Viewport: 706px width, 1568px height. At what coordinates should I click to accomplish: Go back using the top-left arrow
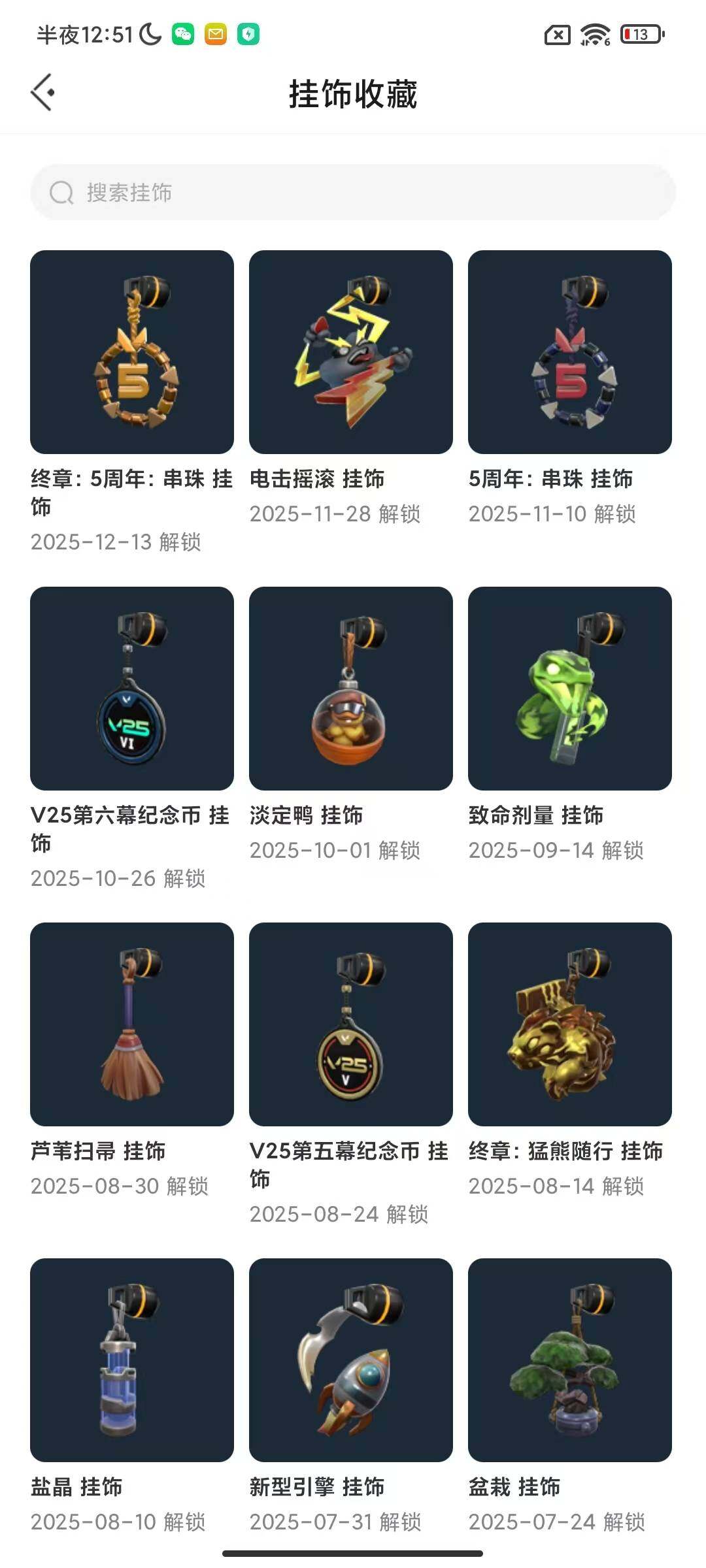tap(42, 92)
